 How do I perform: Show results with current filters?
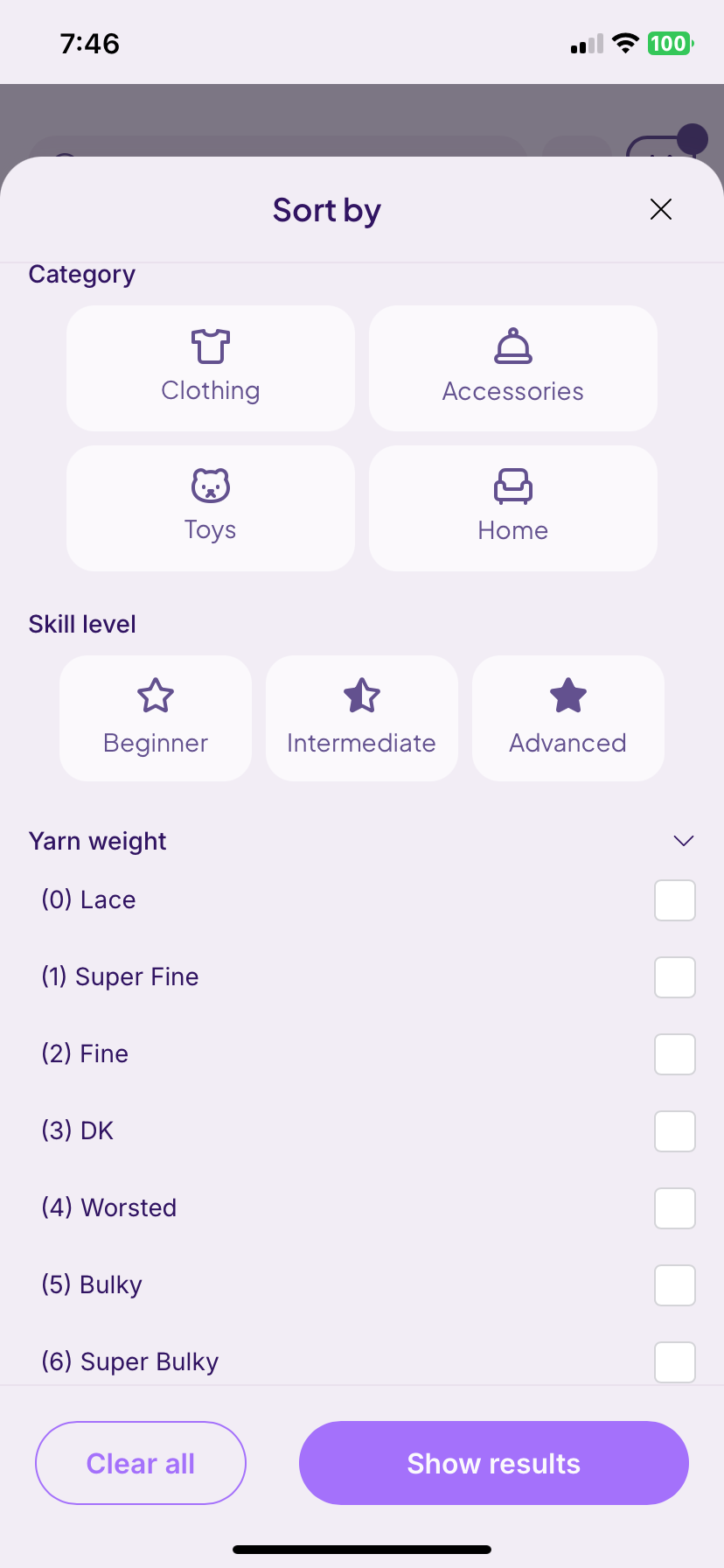(494, 1463)
